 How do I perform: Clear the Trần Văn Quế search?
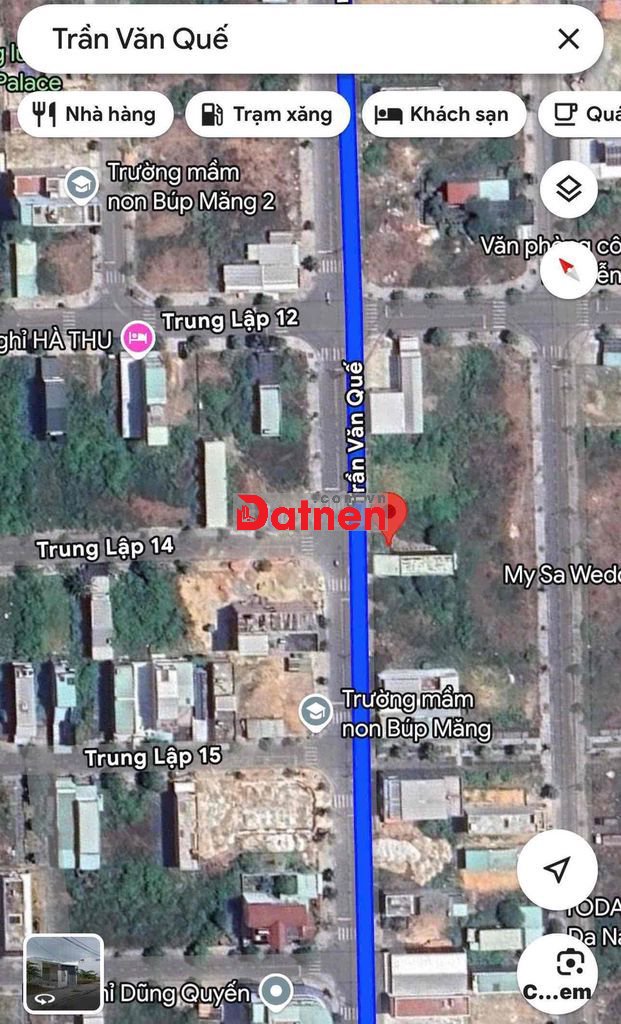(568, 39)
